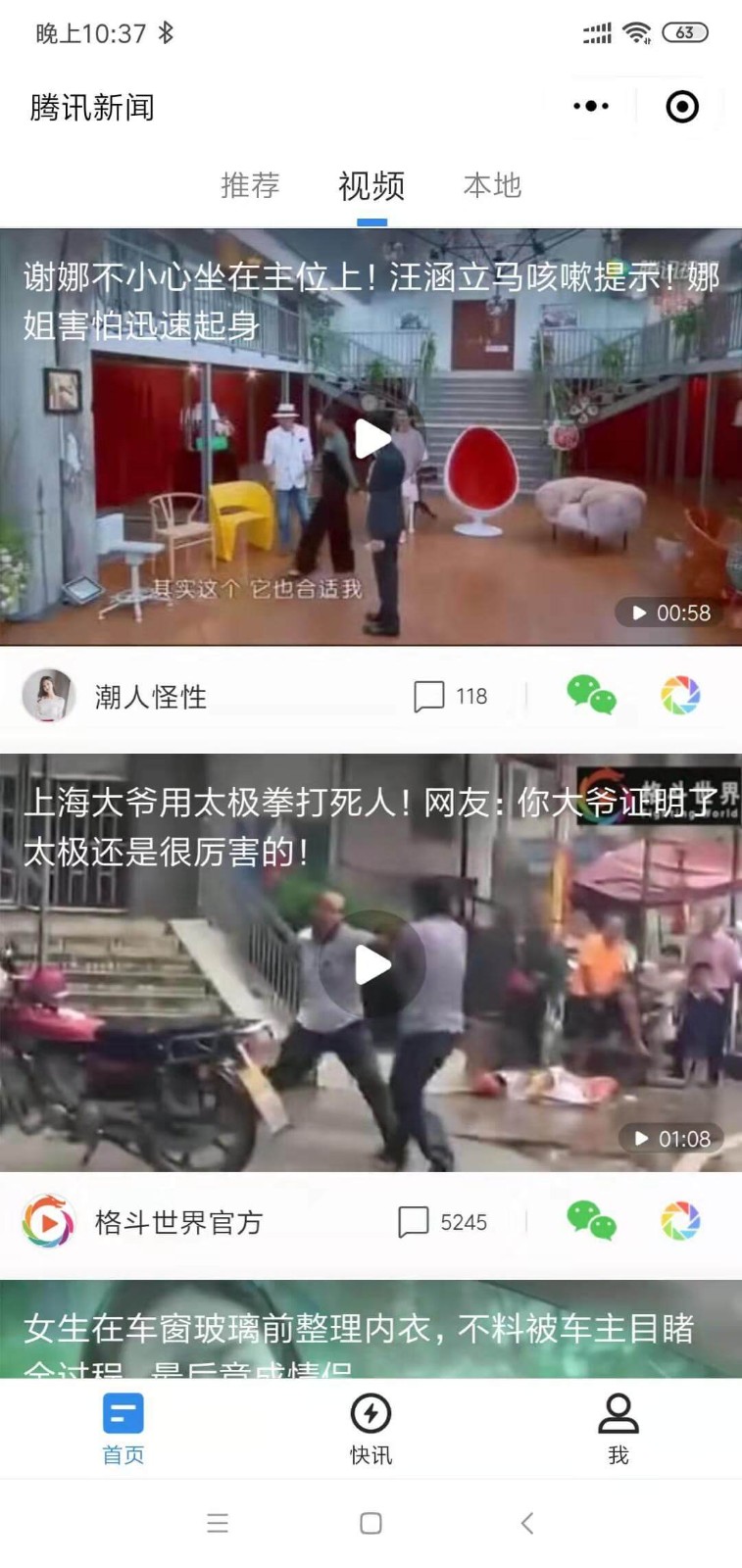View the 5245 comments on the 太极拳 video
Screen dimensions: 742x1568
click(x=442, y=1222)
